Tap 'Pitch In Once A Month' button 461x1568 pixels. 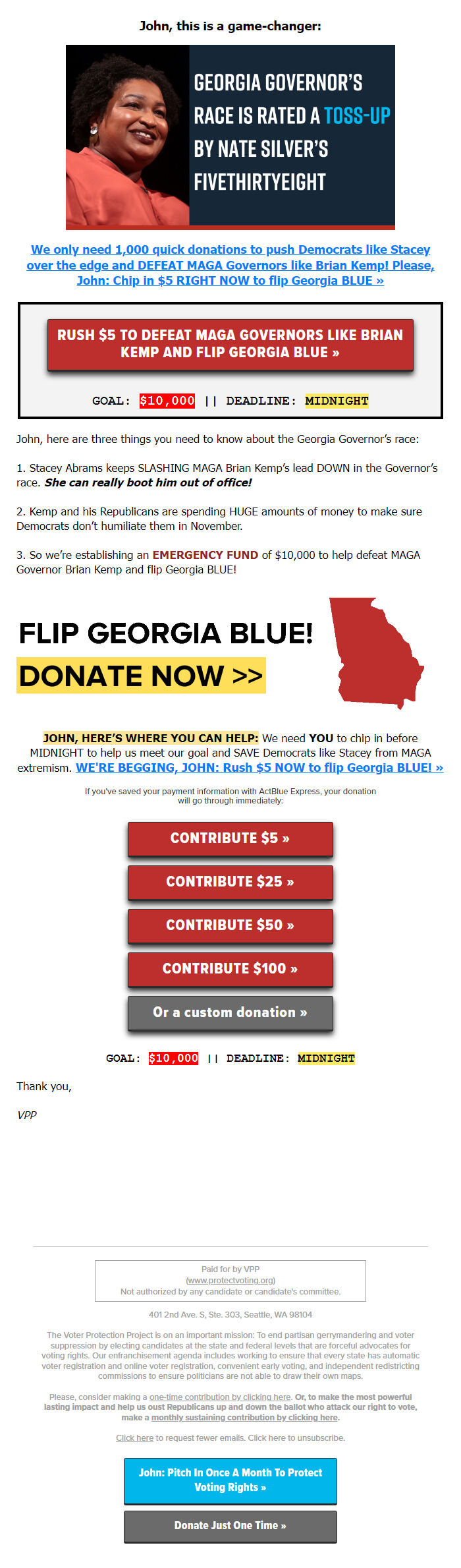click(x=230, y=1480)
